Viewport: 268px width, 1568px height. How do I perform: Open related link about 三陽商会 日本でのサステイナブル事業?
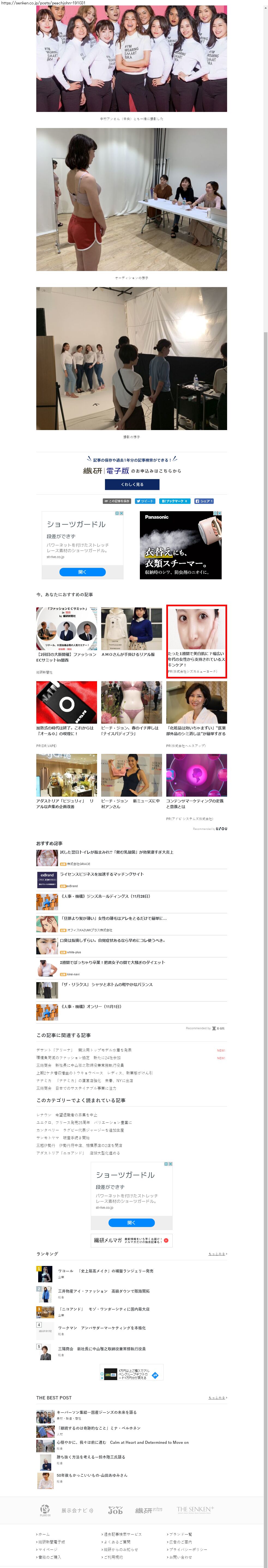click(x=76, y=1088)
